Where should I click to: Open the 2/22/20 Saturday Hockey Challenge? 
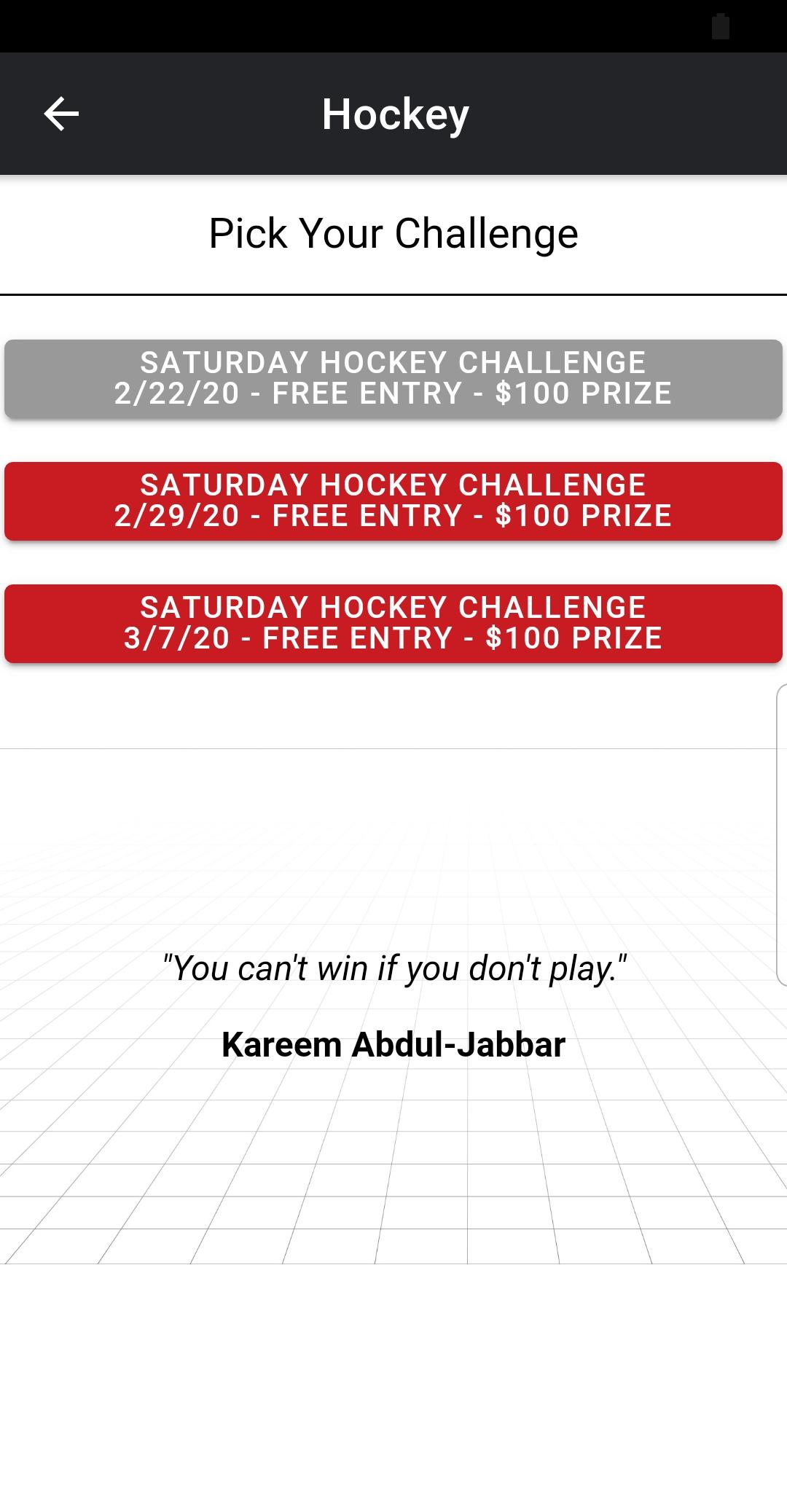pyautogui.click(x=393, y=378)
